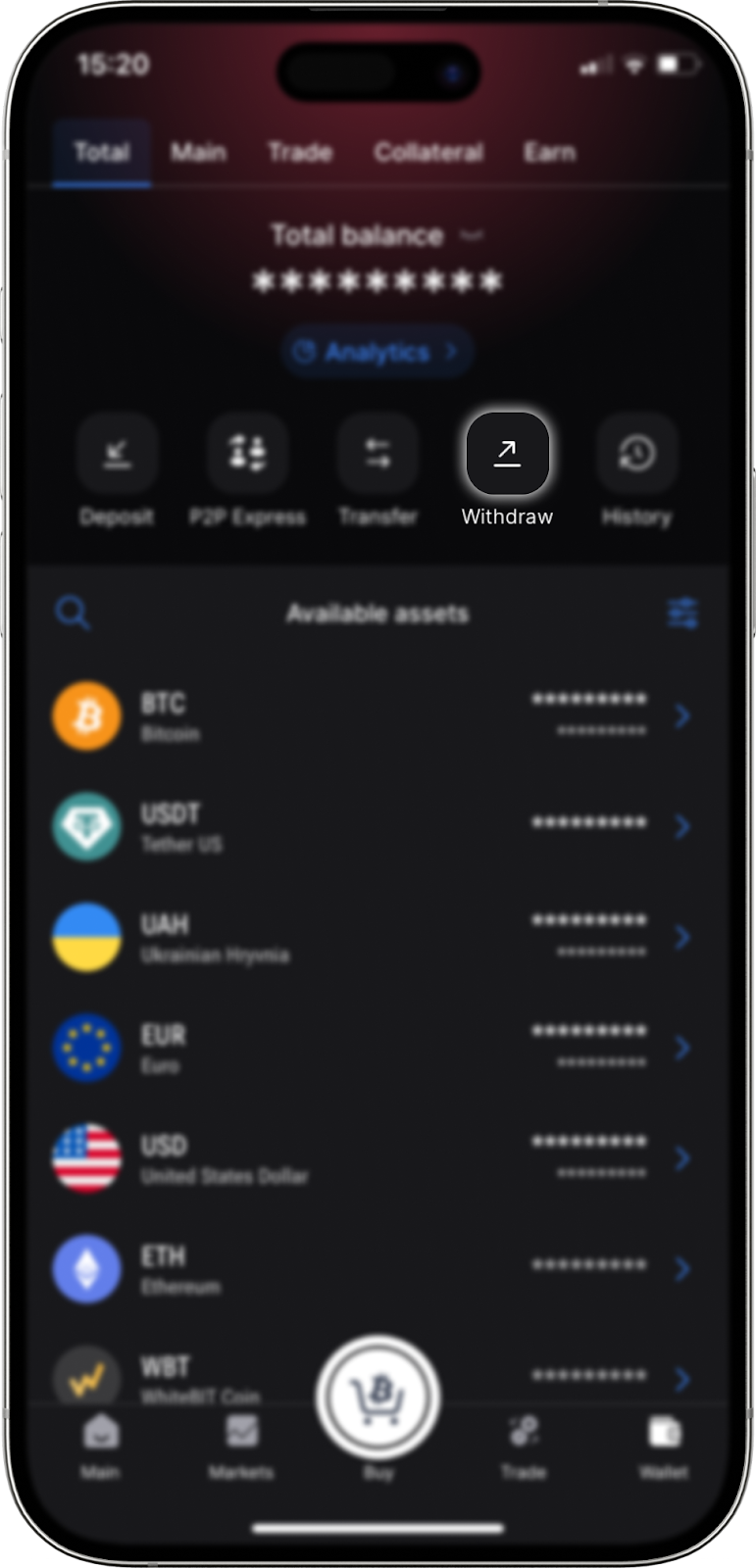756x1568 pixels.
Task: Open the Analytics chip
Action: [x=378, y=352]
